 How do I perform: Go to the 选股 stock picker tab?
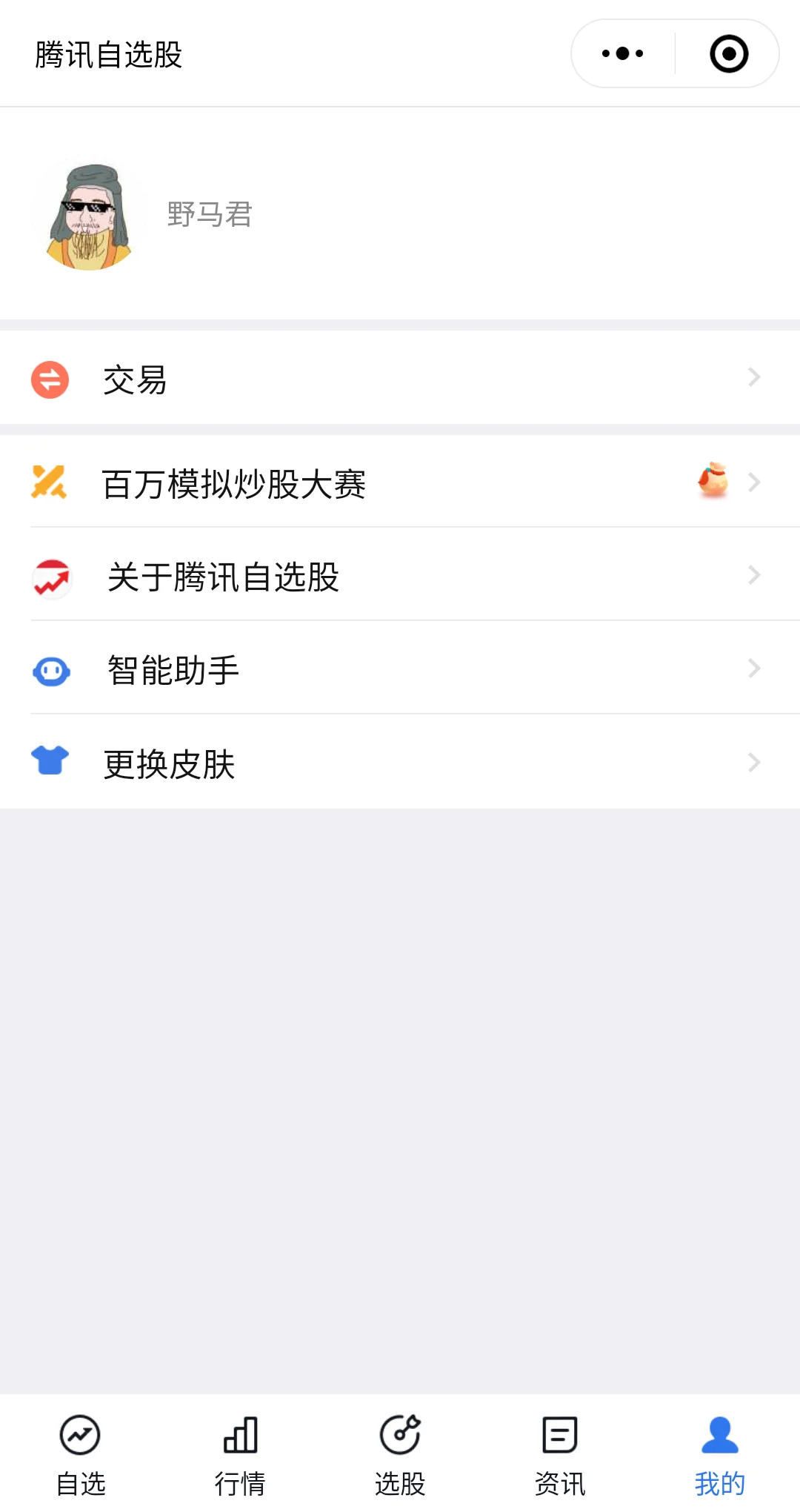pos(400,1453)
